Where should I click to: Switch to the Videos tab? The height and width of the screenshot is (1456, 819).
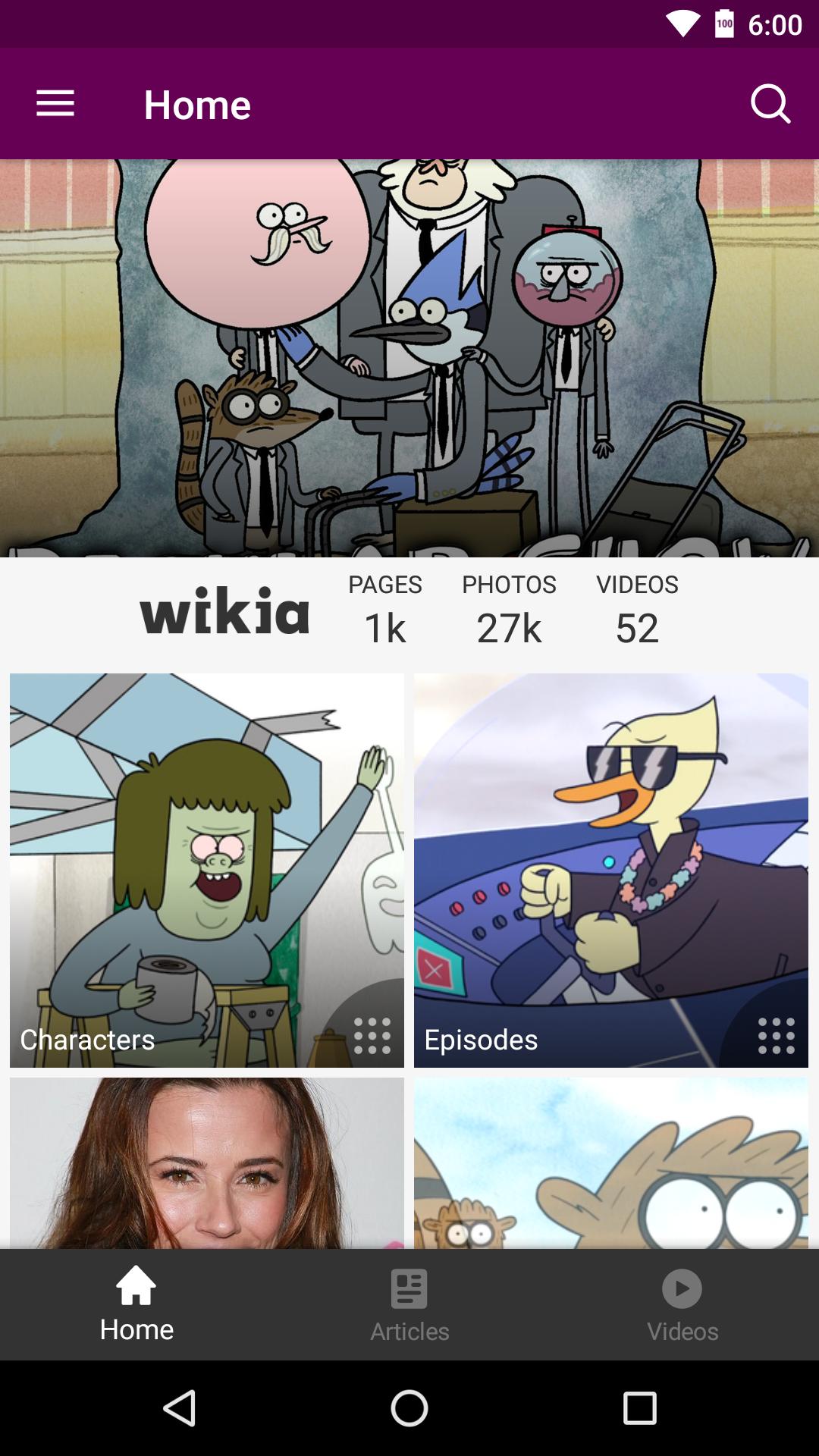click(x=682, y=1302)
